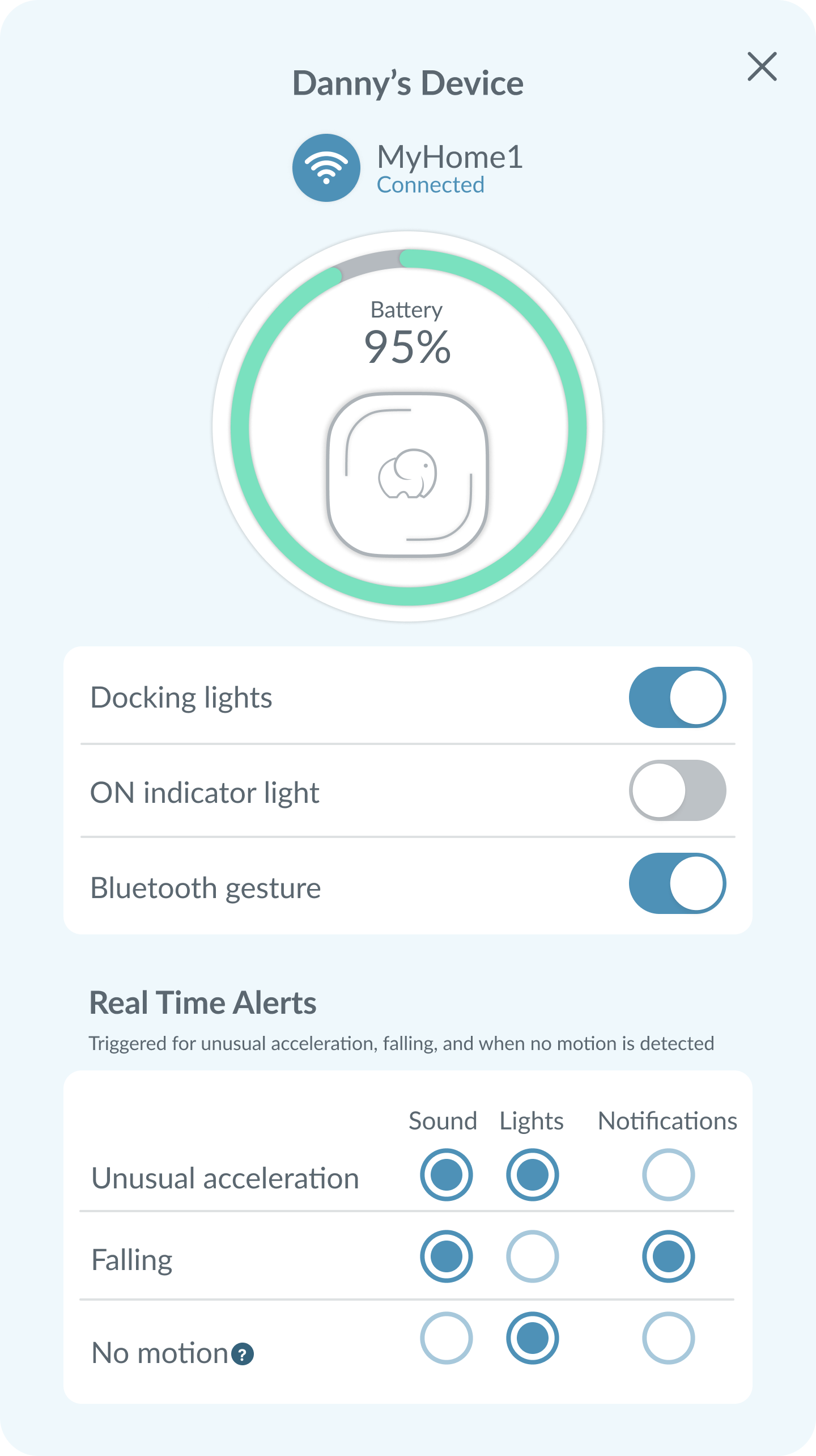The width and height of the screenshot is (816, 1456).
Task: Open the MyHome1 Wi-Fi connection icon
Action: 326,168
